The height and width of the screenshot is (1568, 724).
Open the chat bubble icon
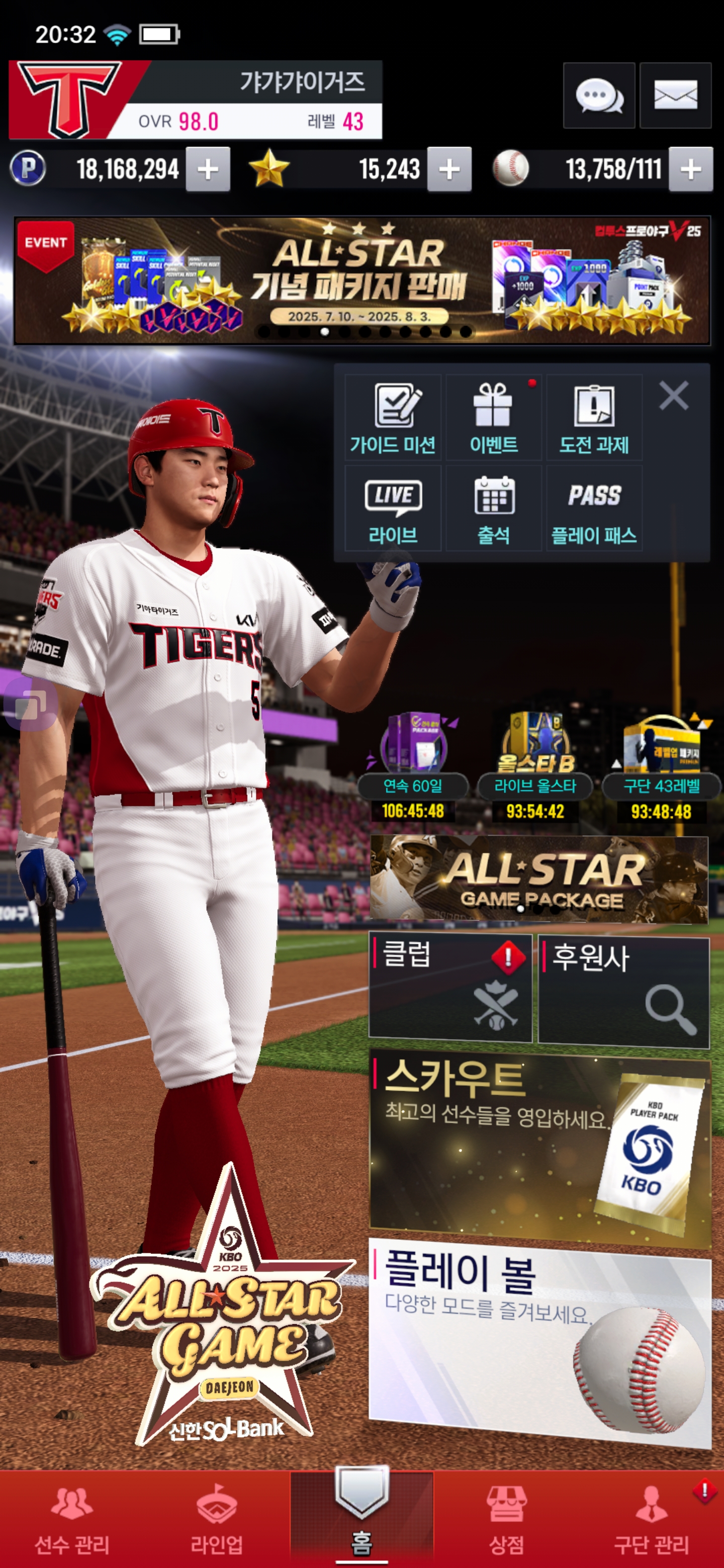point(599,95)
